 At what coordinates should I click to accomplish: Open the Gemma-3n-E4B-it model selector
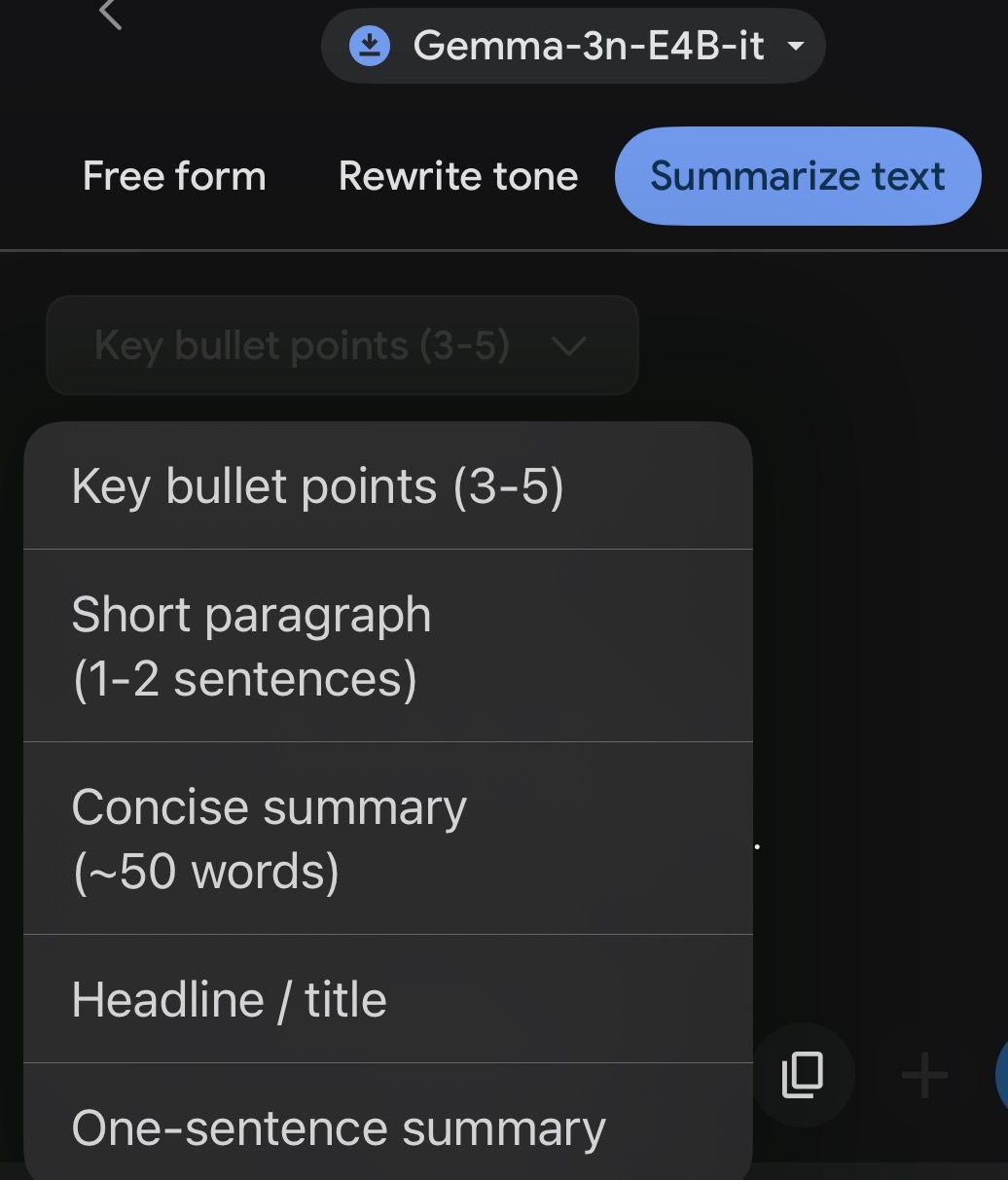[x=573, y=46]
